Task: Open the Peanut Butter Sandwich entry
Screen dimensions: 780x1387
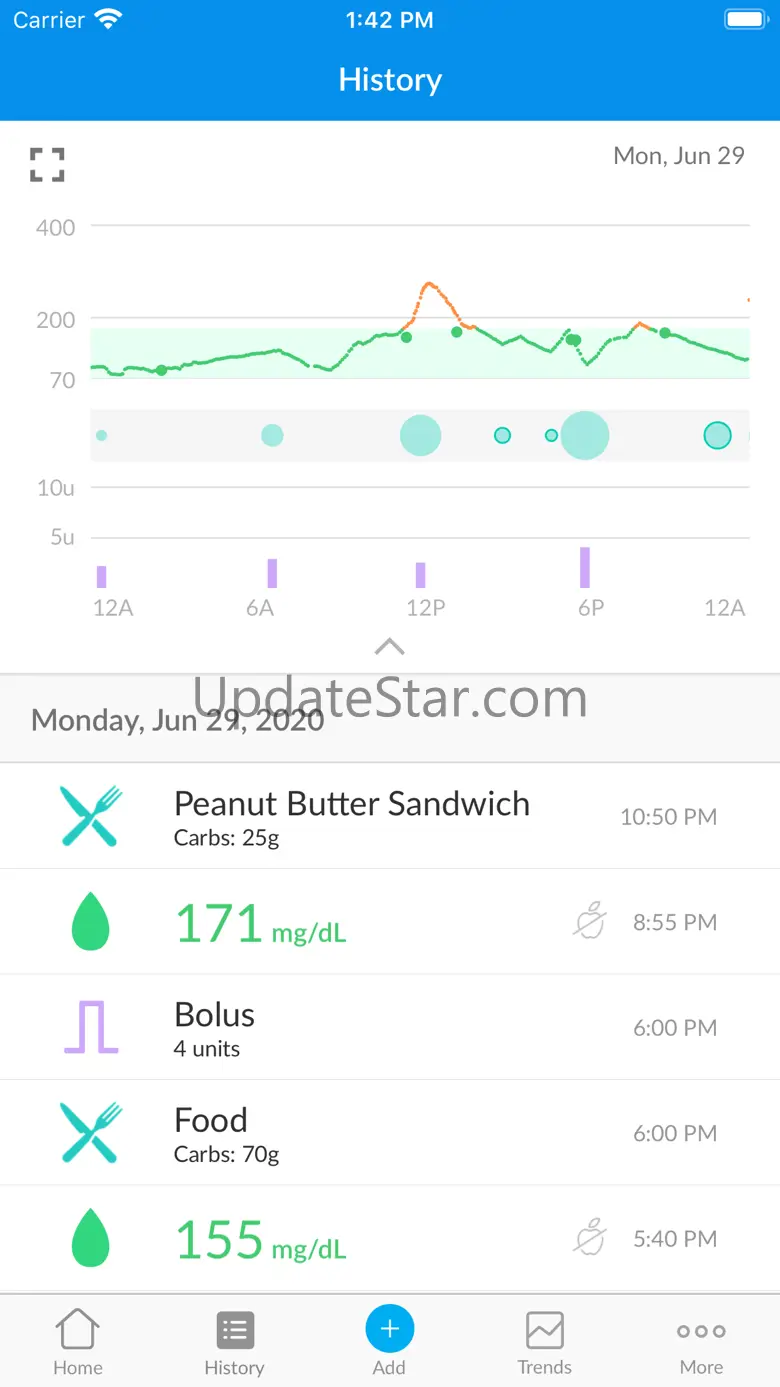Action: tap(390, 816)
